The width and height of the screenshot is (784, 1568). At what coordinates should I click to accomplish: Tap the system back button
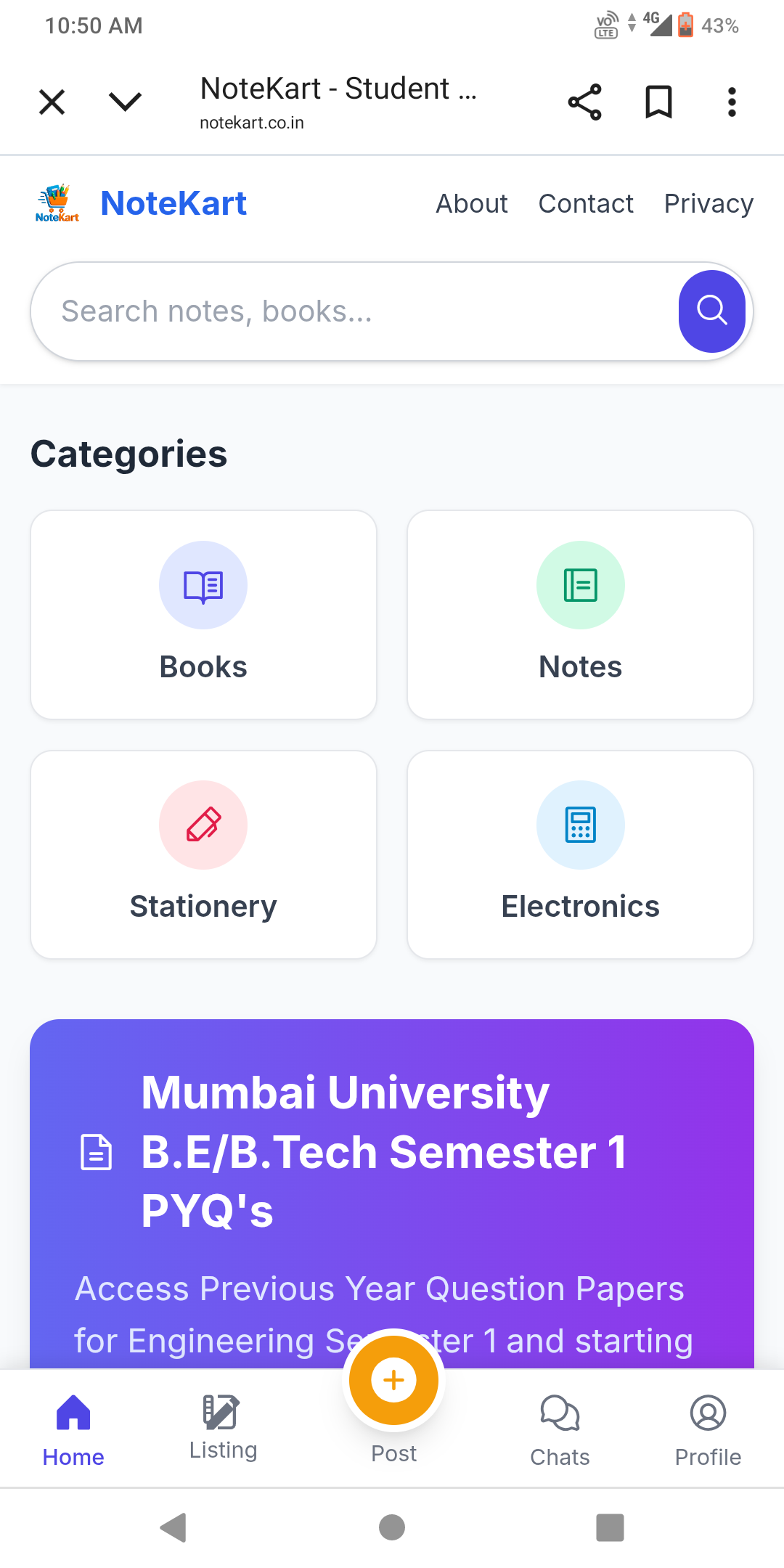coord(173,1527)
